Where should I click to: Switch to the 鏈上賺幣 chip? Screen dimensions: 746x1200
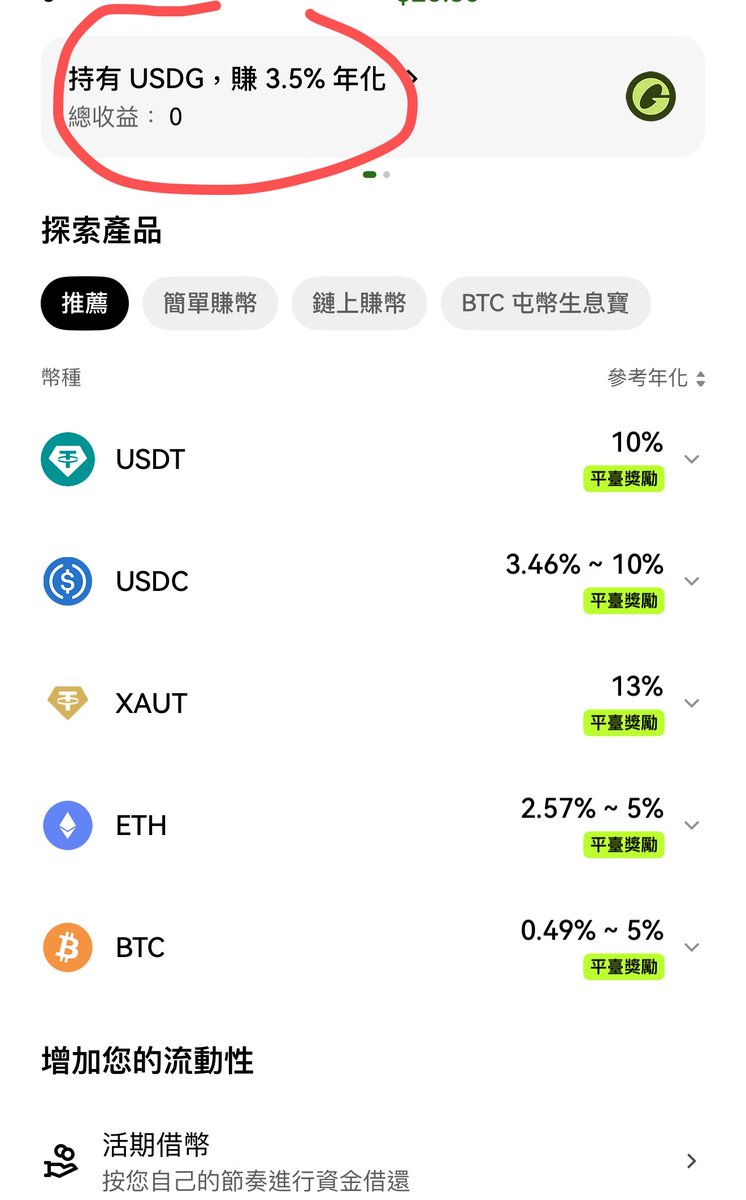(359, 303)
